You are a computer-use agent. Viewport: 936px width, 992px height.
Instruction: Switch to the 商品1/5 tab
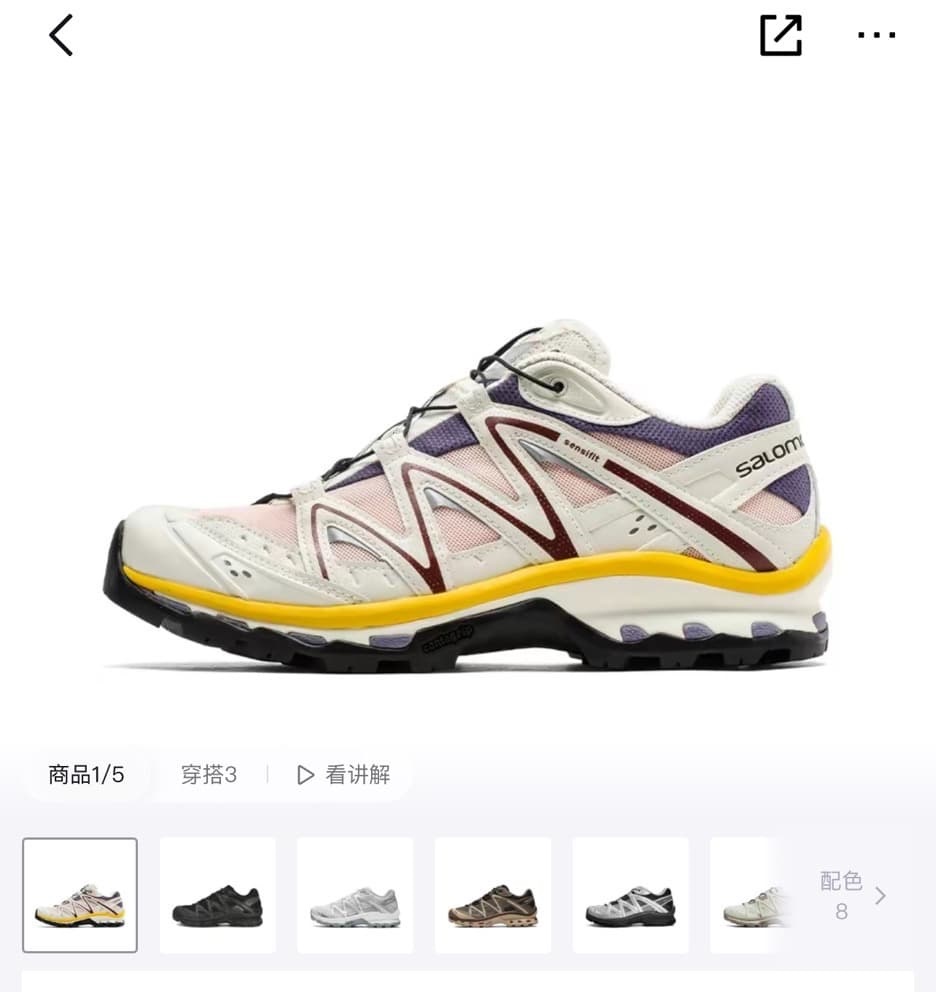click(x=87, y=774)
